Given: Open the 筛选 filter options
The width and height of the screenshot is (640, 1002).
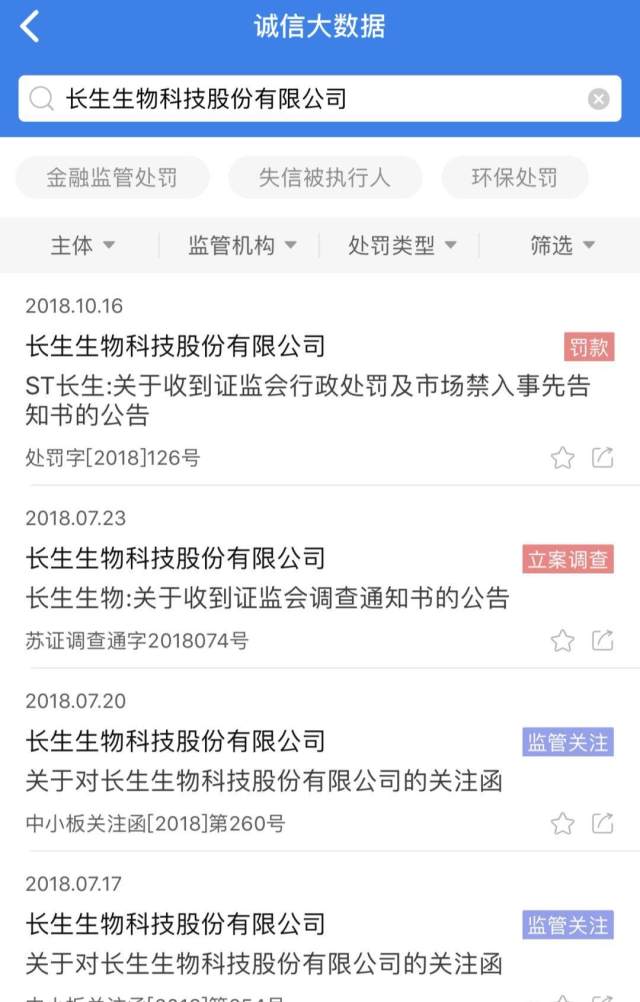Looking at the screenshot, I should (x=562, y=245).
